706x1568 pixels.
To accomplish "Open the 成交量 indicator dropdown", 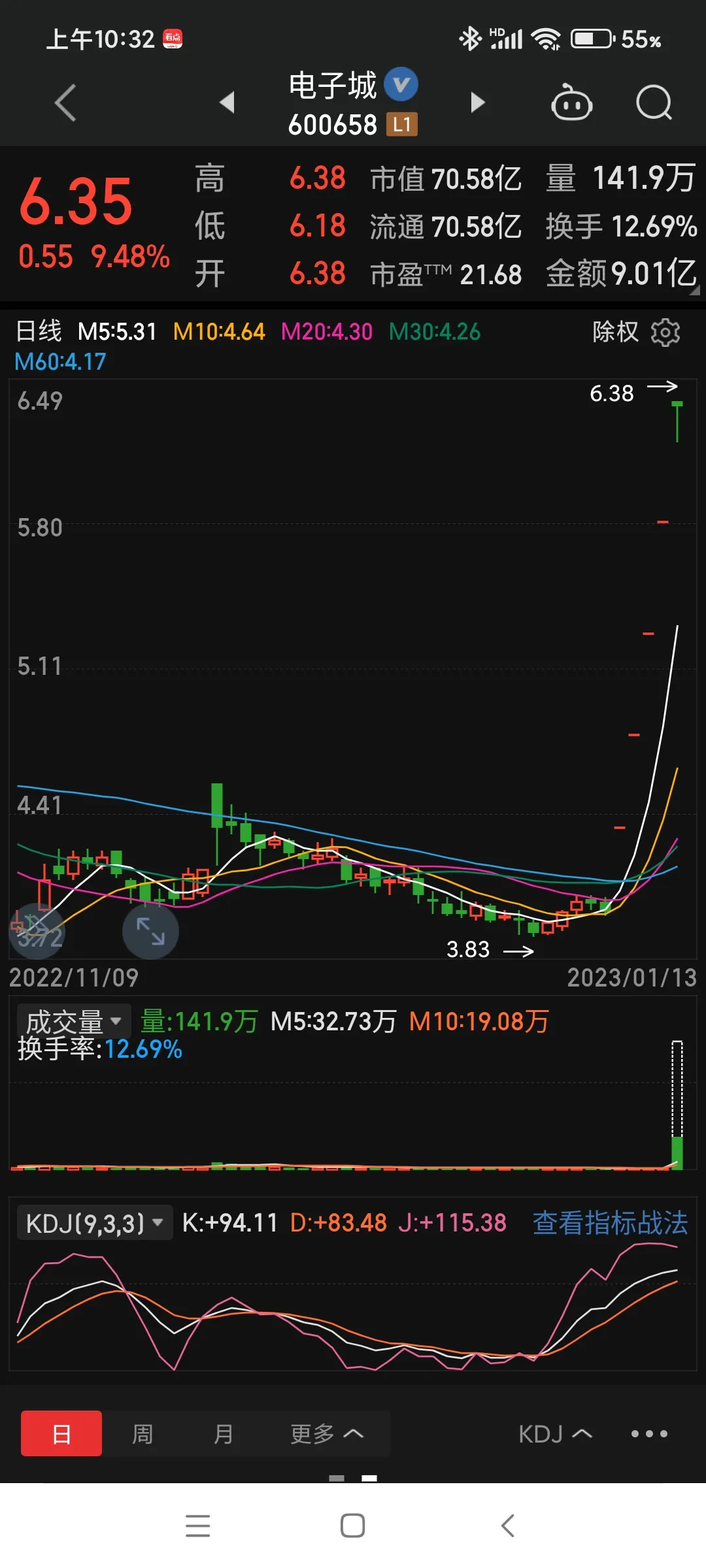I will point(73,1021).
